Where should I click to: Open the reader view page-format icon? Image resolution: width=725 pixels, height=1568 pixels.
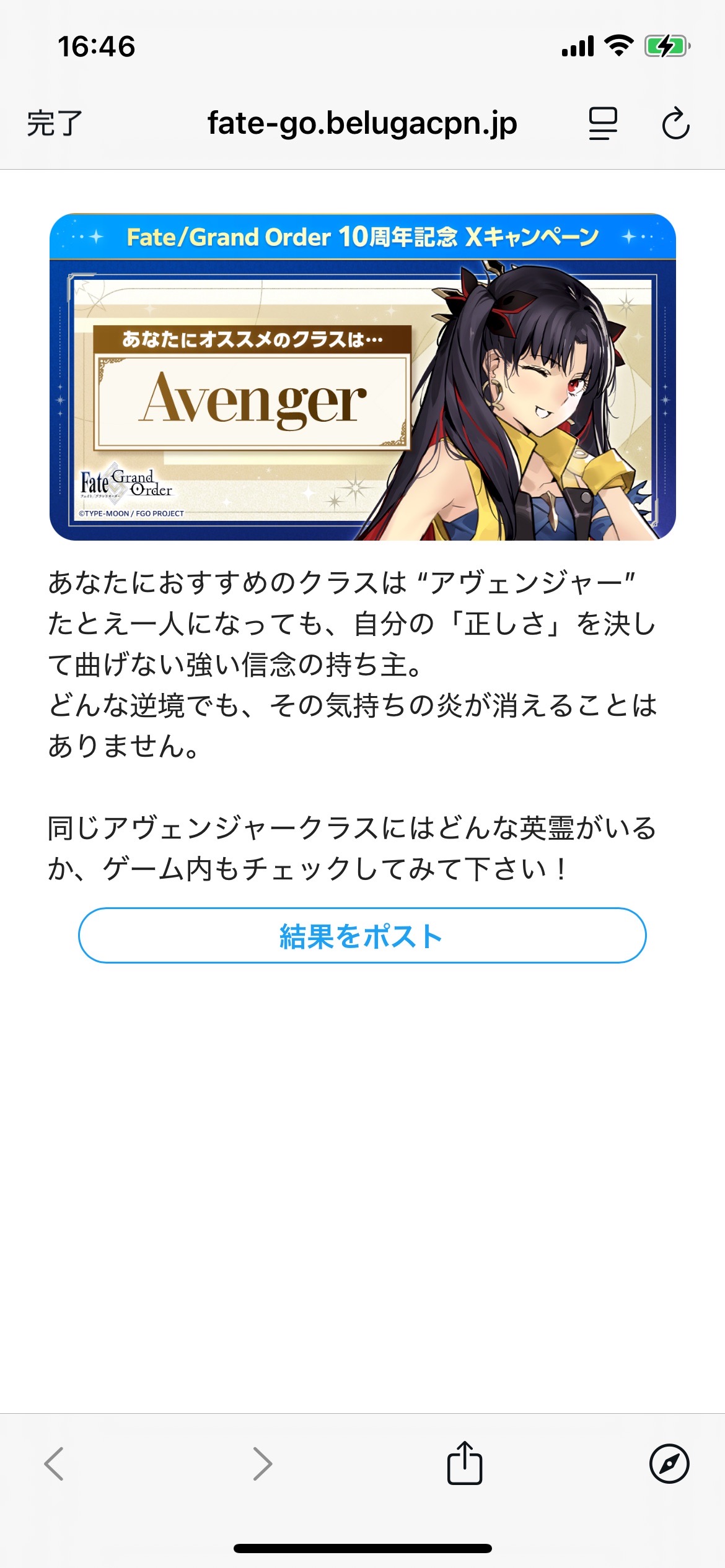coord(603,123)
